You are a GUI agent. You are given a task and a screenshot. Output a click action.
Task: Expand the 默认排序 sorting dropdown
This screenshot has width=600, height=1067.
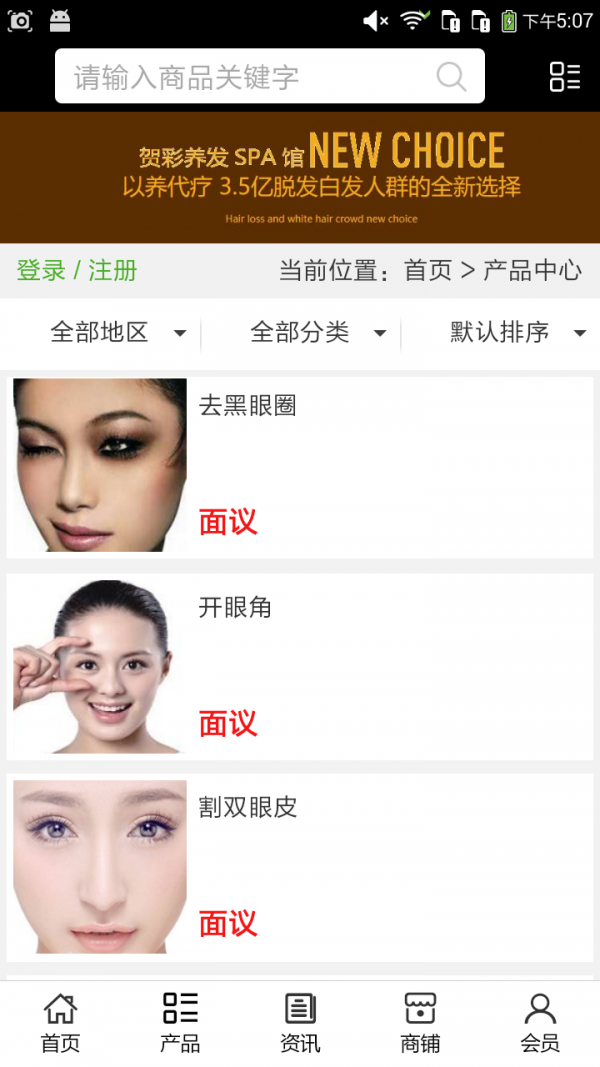[517, 333]
